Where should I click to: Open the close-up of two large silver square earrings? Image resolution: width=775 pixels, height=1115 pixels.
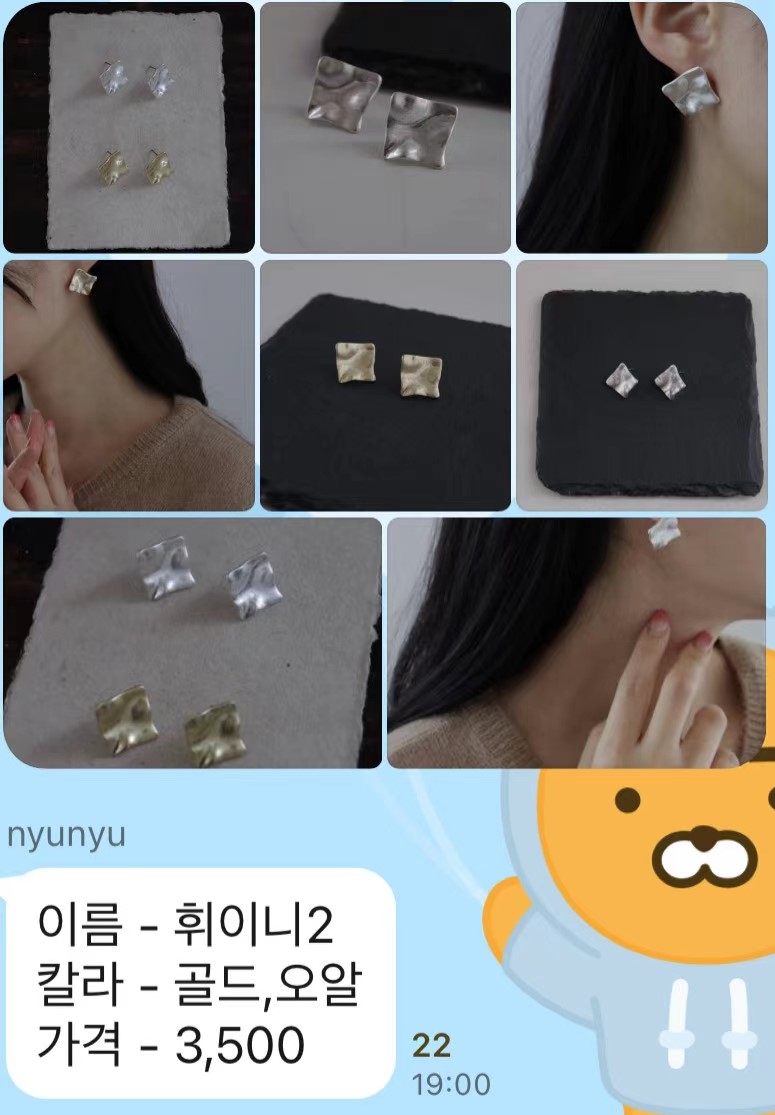[x=385, y=127]
